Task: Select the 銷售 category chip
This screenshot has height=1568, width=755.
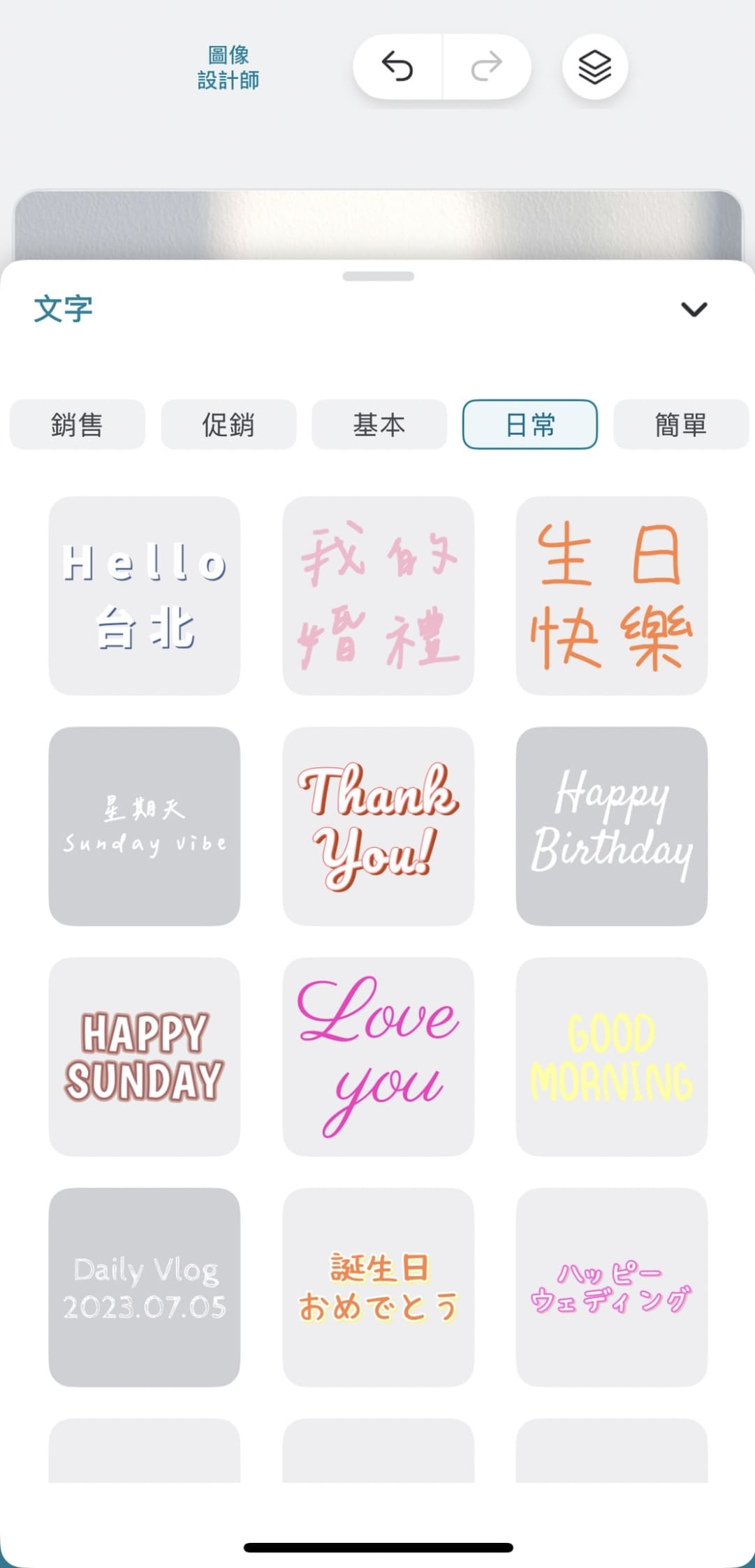Action: click(x=77, y=425)
